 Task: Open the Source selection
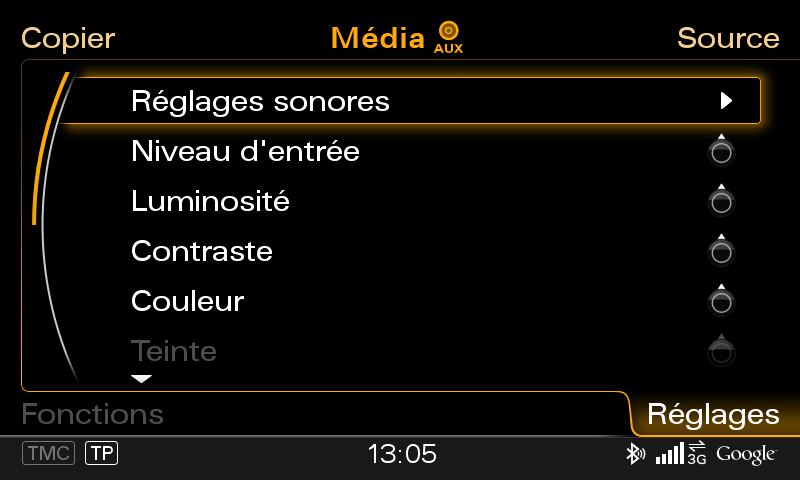728,39
